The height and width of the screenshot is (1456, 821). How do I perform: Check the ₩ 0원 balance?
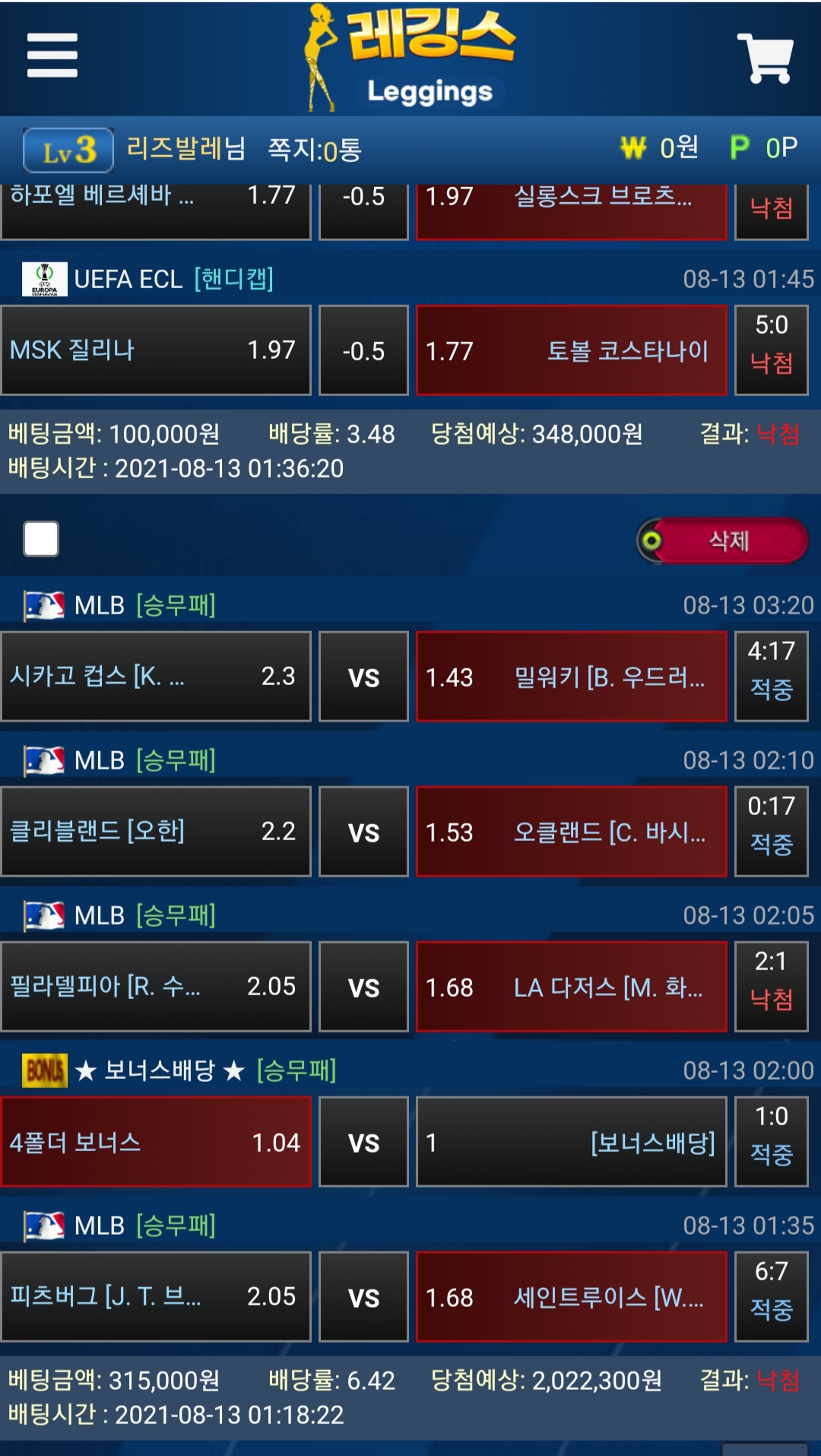coord(660,148)
